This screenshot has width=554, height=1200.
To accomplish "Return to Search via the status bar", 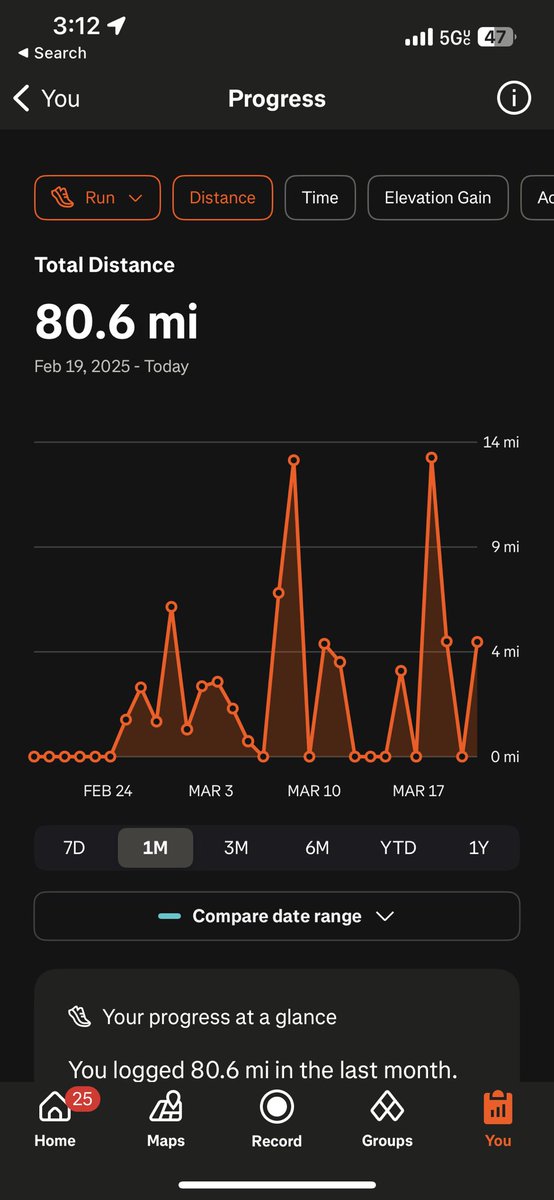I will point(52,53).
